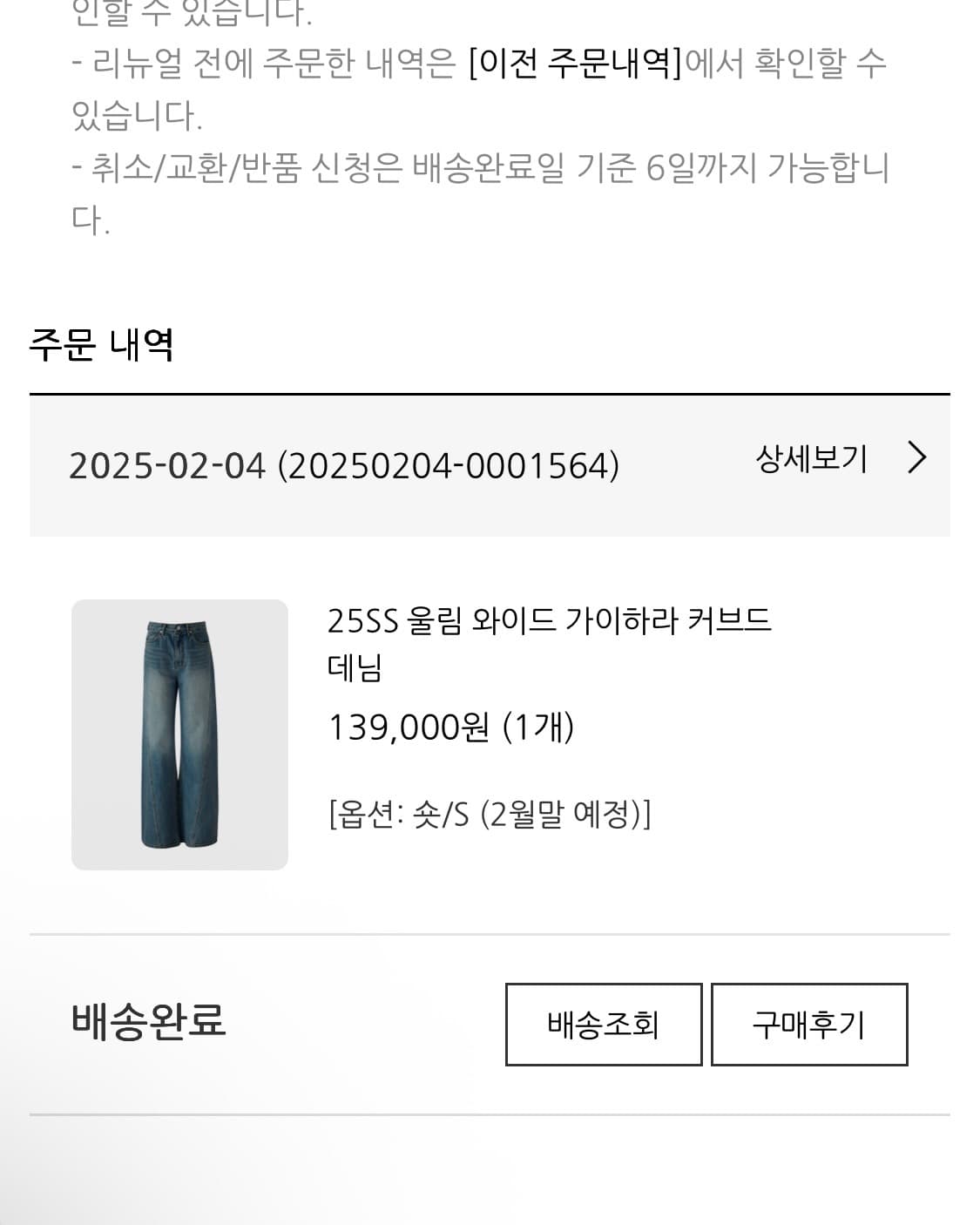Click the 주문 내역 section header
The width and height of the screenshot is (980, 1225).
[104, 343]
